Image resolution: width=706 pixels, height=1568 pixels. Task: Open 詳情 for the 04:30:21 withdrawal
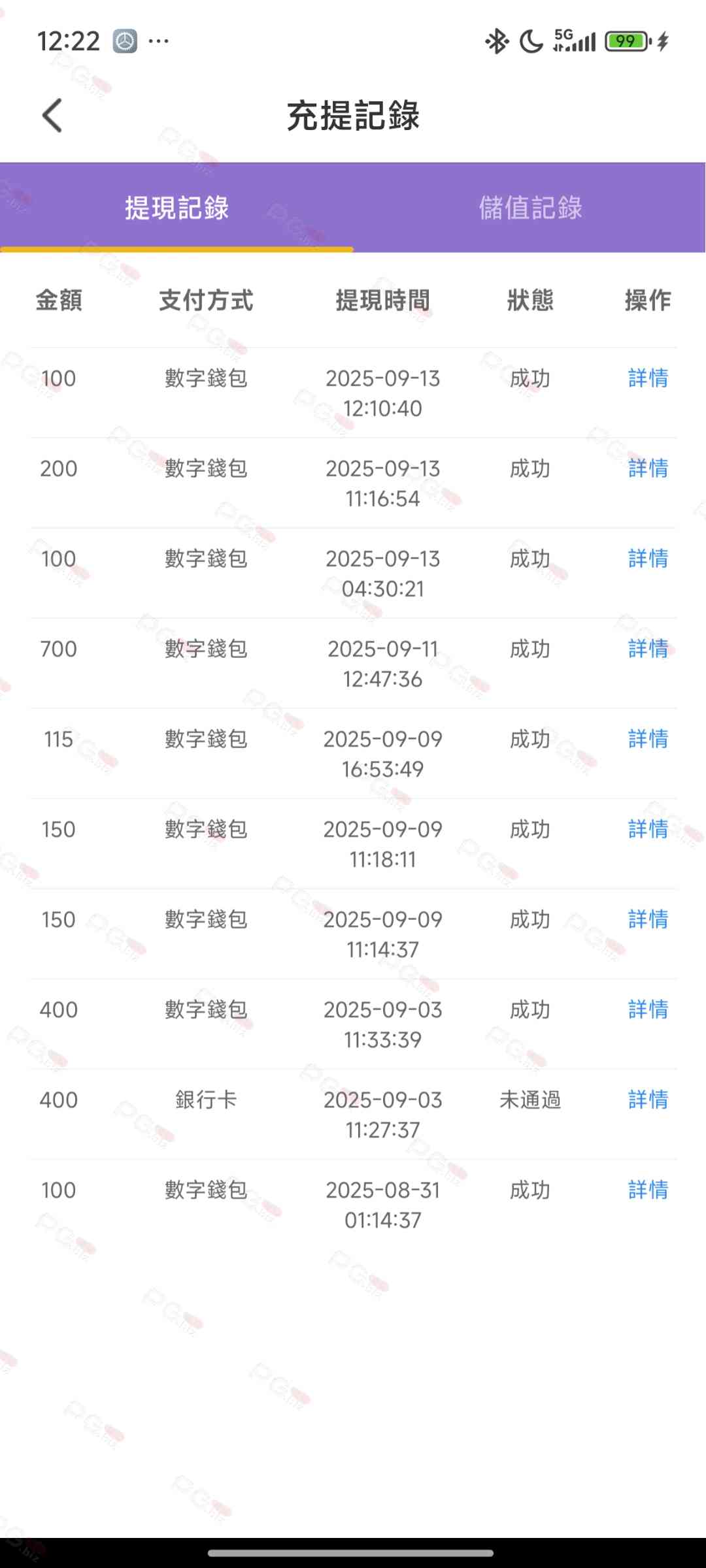pos(648,559)
